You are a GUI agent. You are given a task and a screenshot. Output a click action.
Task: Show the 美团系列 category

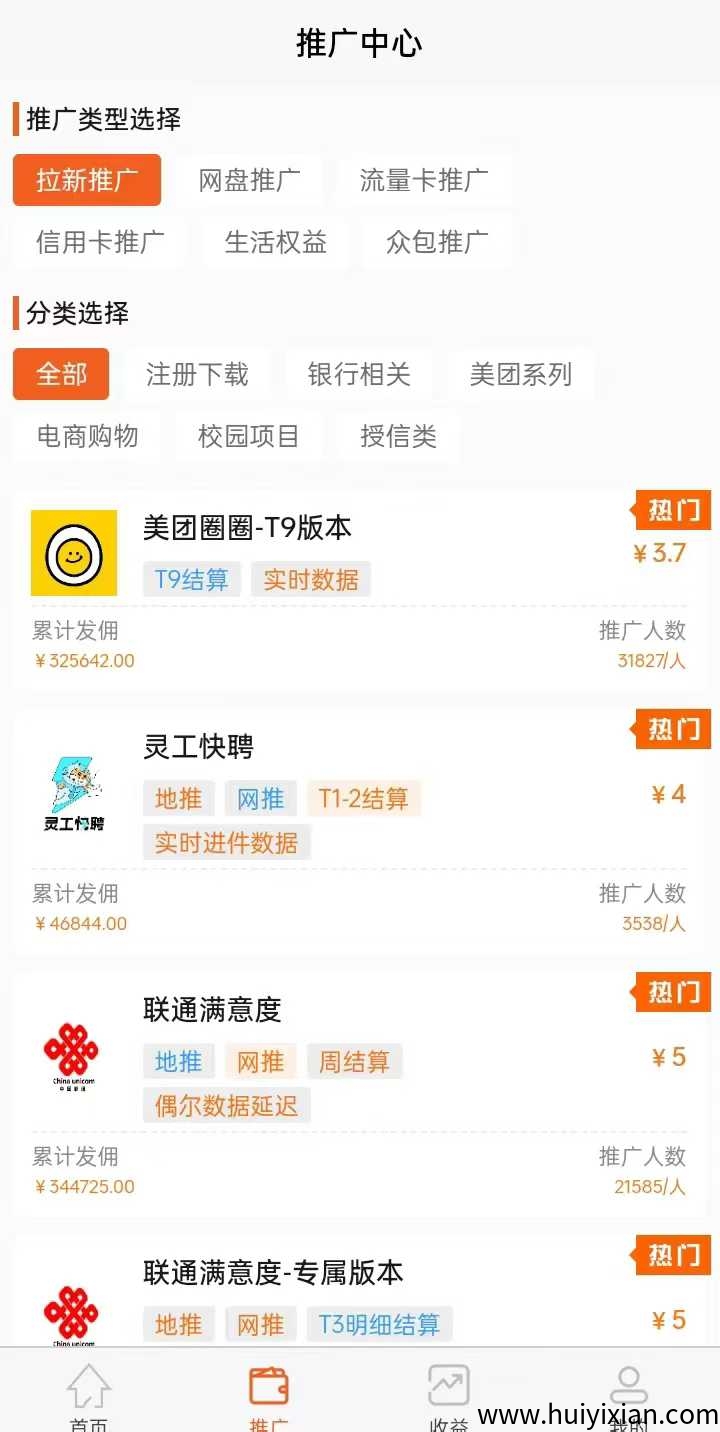pyautogui.click(x=521, y=375)
